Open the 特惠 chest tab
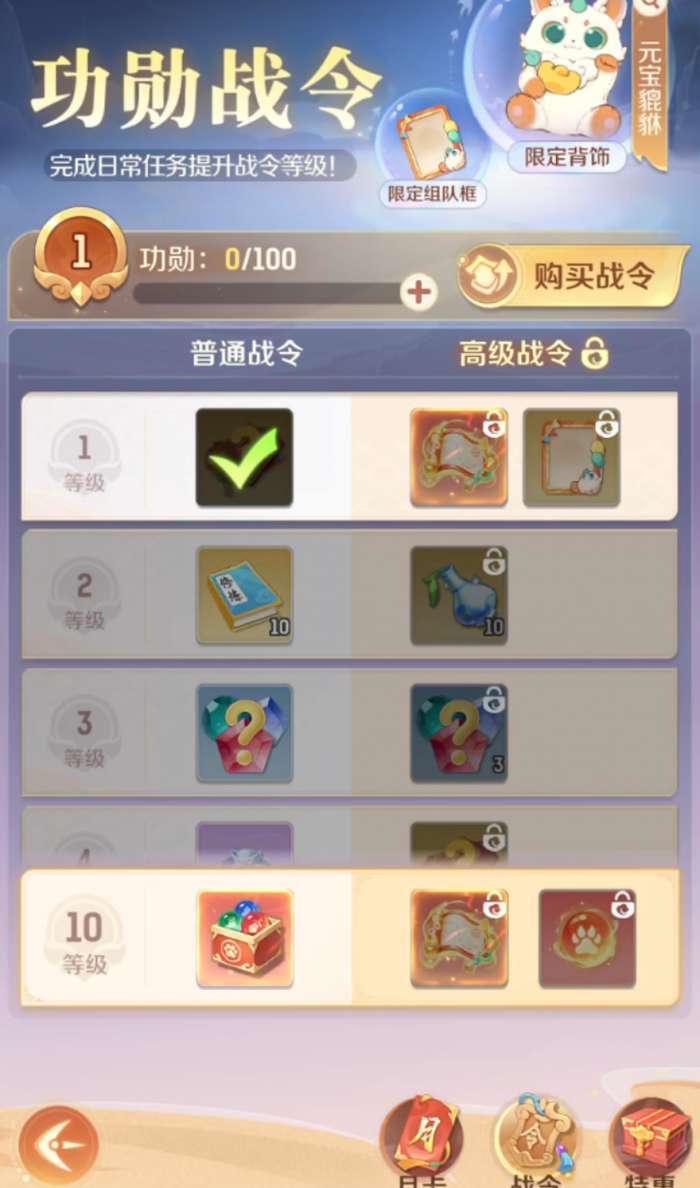The image size is (700, 1188). [x=650, y=1140]
